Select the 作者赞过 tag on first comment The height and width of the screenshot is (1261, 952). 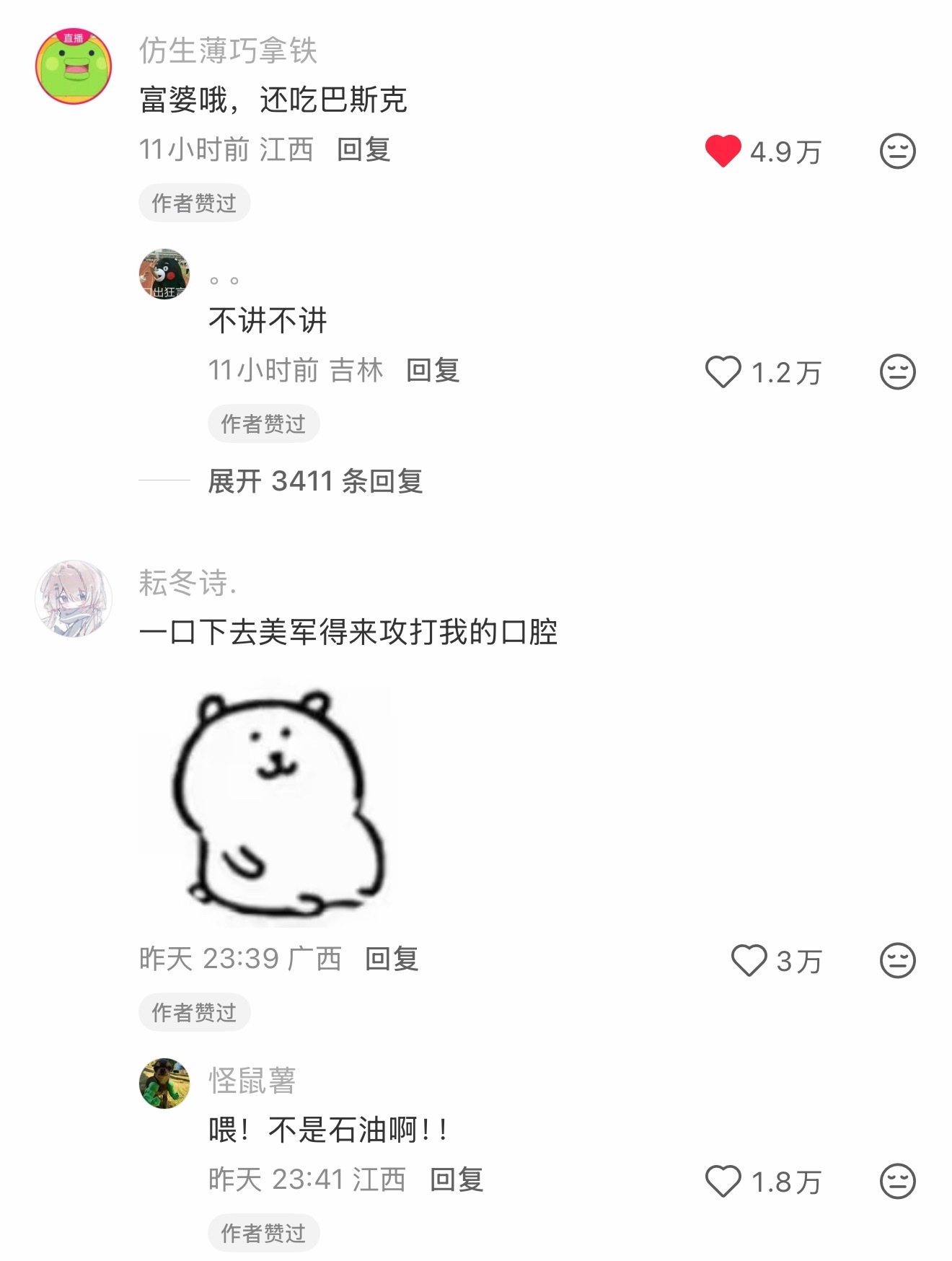click(x=193, y=203)
